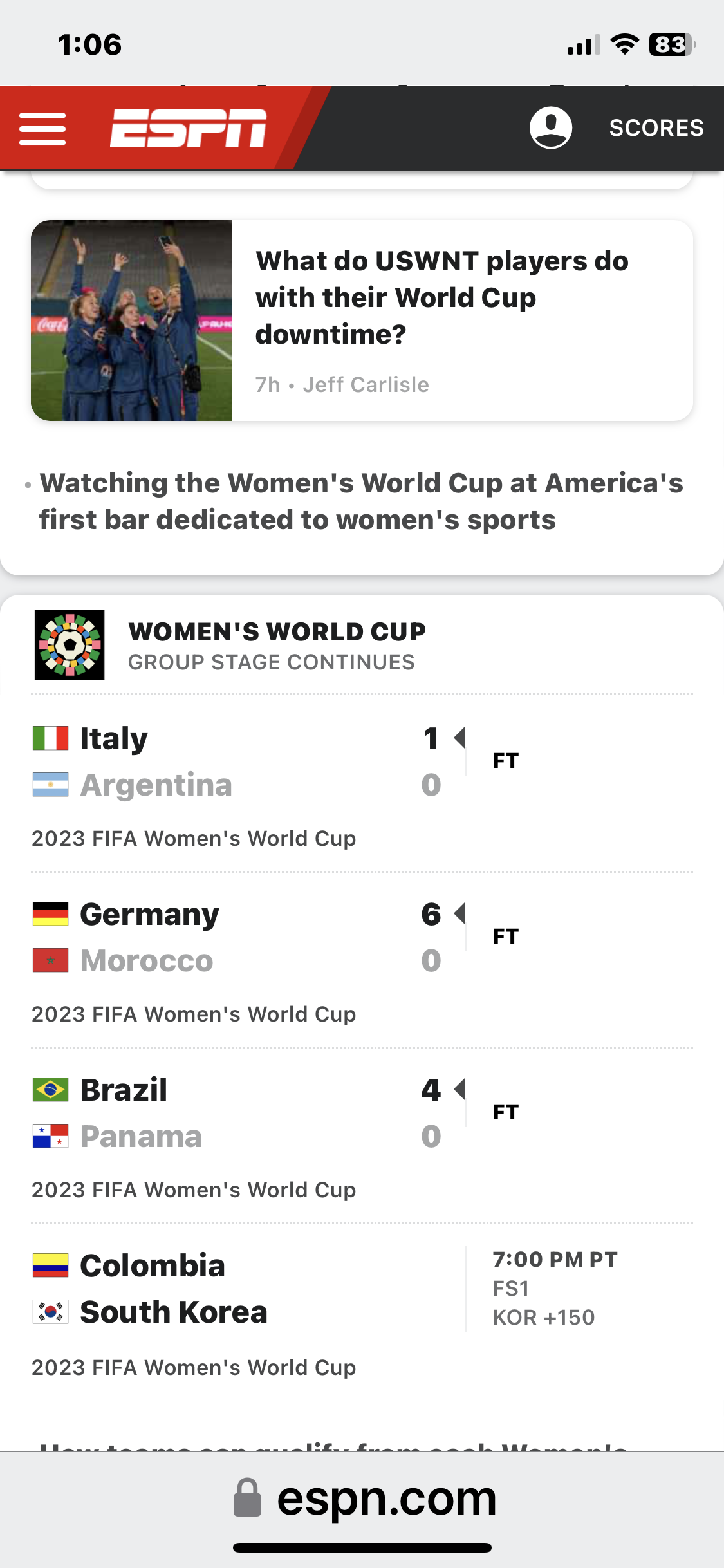The image size is (724, 1568).
Task: Tap the ESPN logo to go home
Action: coord(188,128)
